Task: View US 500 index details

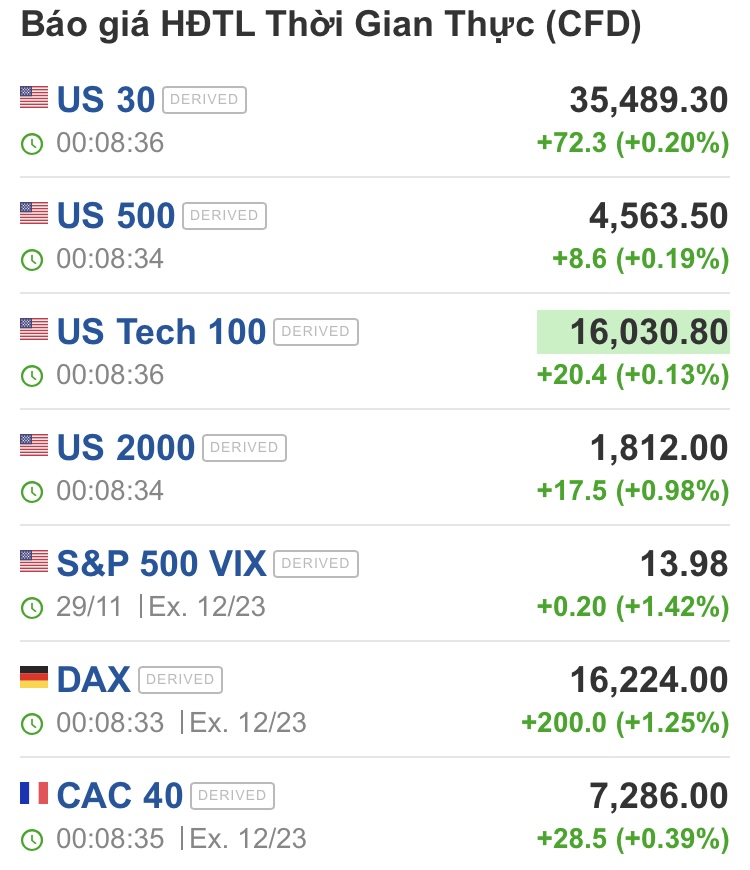Action: (116, 216)
